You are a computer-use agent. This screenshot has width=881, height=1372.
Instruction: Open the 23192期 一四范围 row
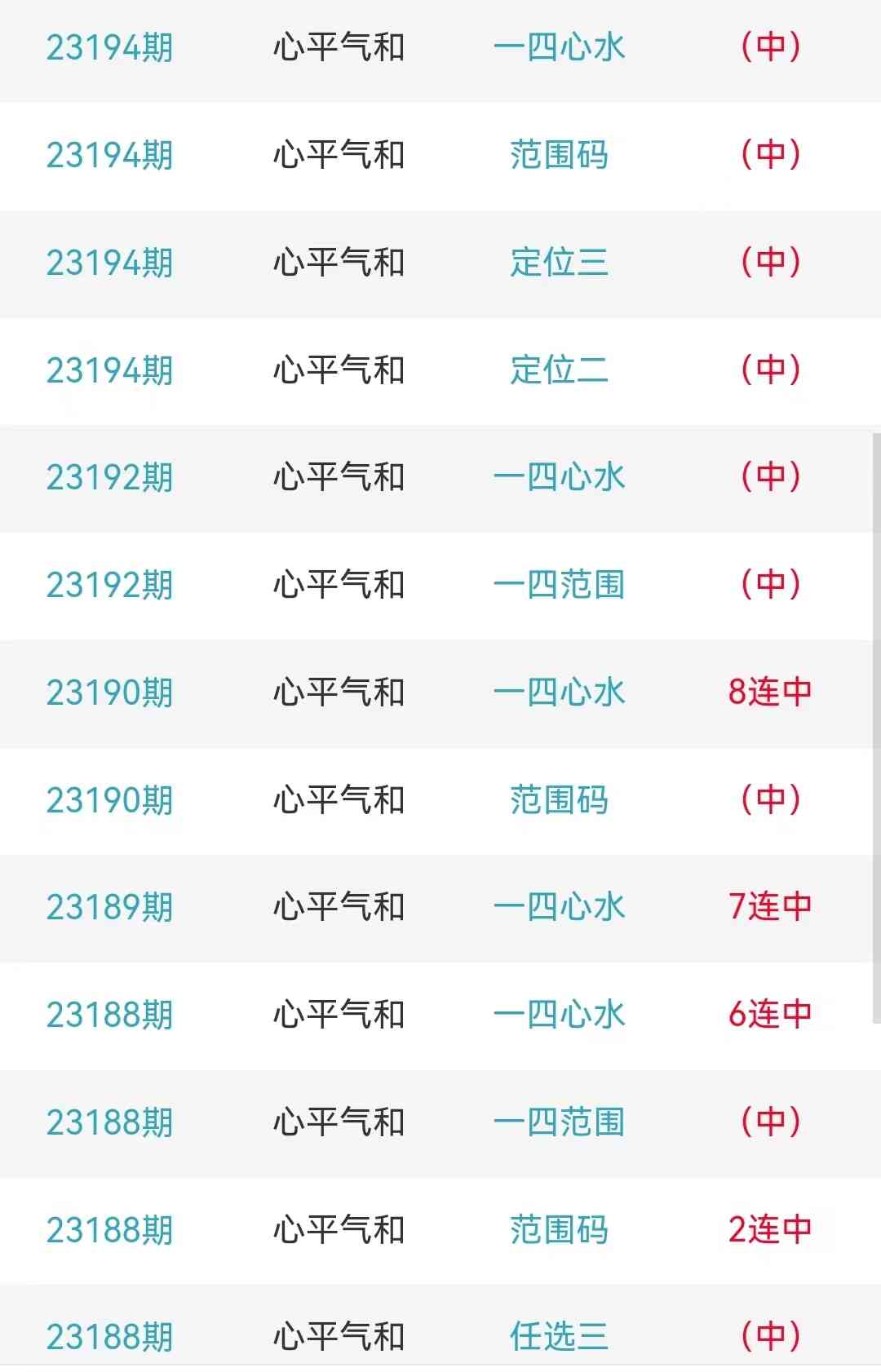559,585
